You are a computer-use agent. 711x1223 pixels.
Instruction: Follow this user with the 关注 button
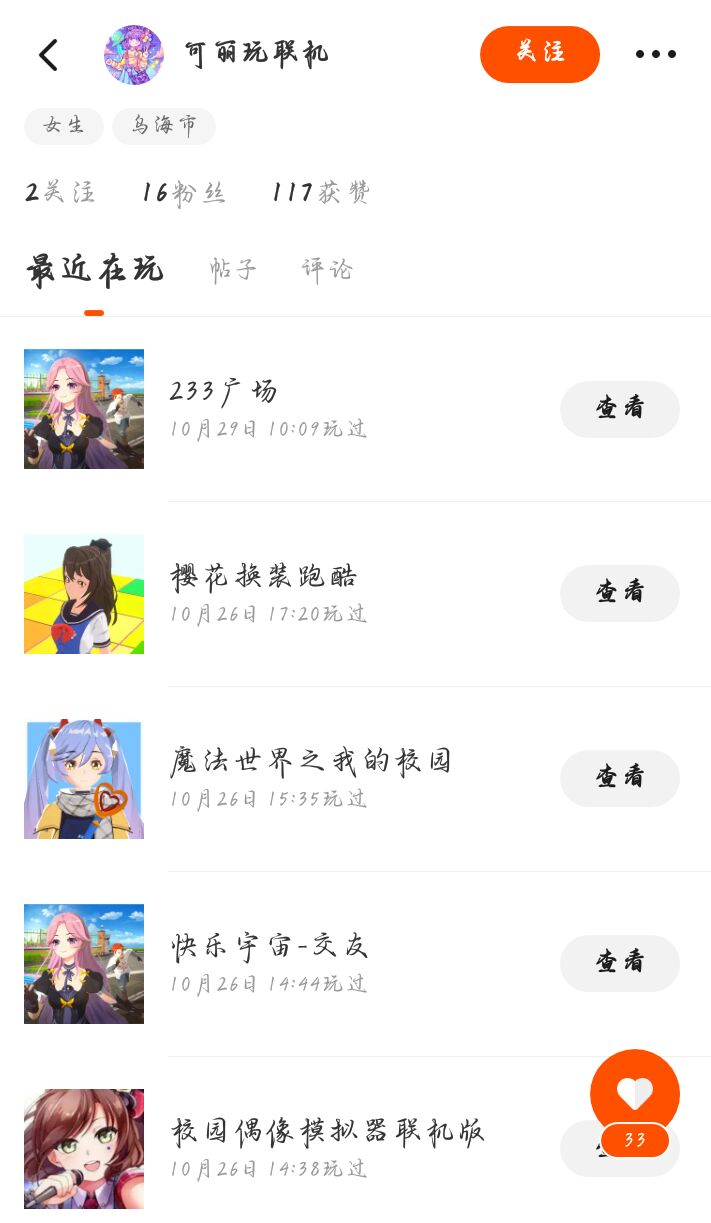tap(539, 54)
